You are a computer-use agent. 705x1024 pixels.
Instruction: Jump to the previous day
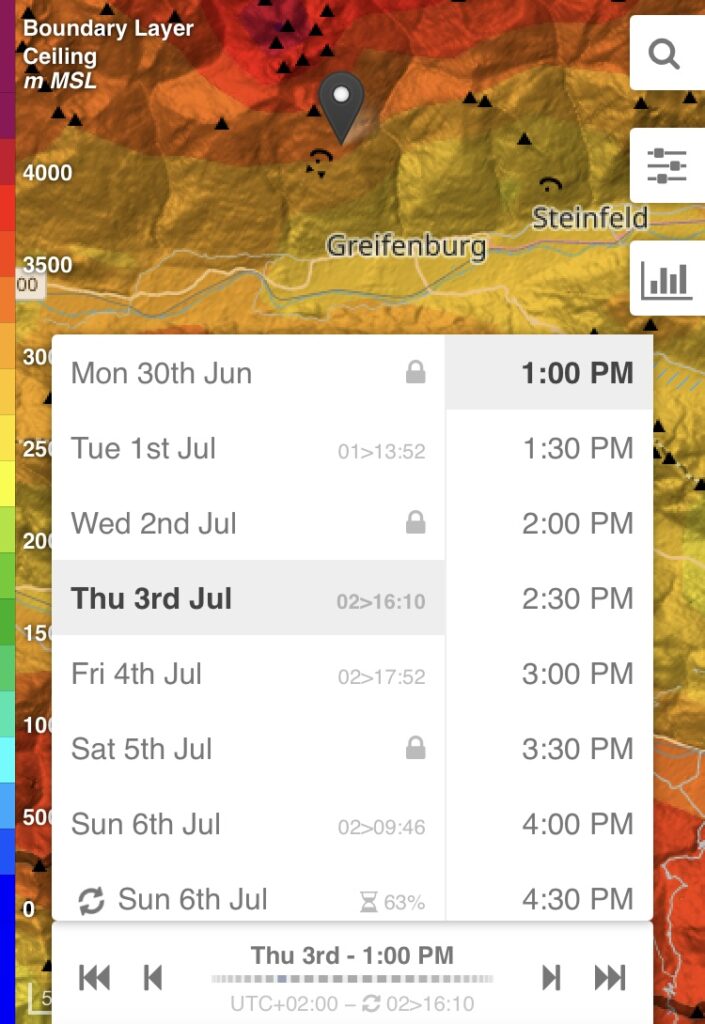pyautogui.click(x=95, y=977)
